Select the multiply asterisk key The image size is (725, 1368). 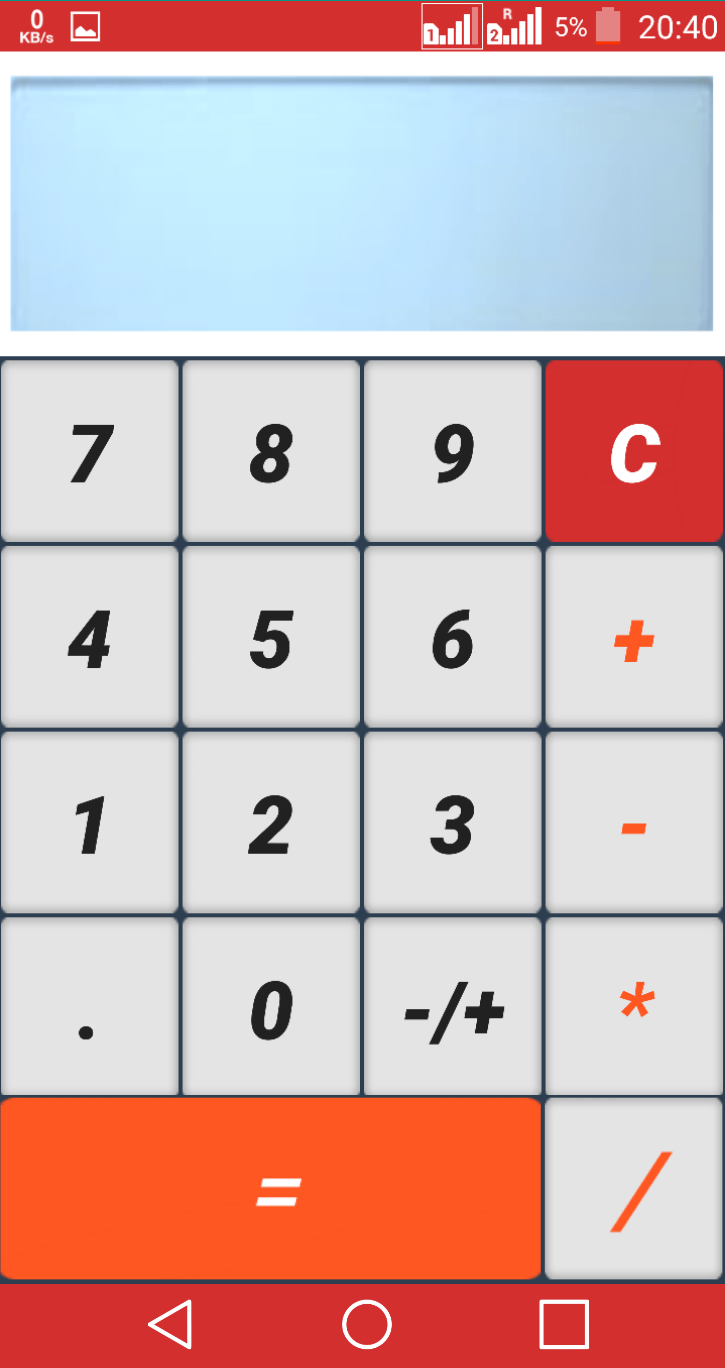pyautogui.click(x=634, y=1007)
